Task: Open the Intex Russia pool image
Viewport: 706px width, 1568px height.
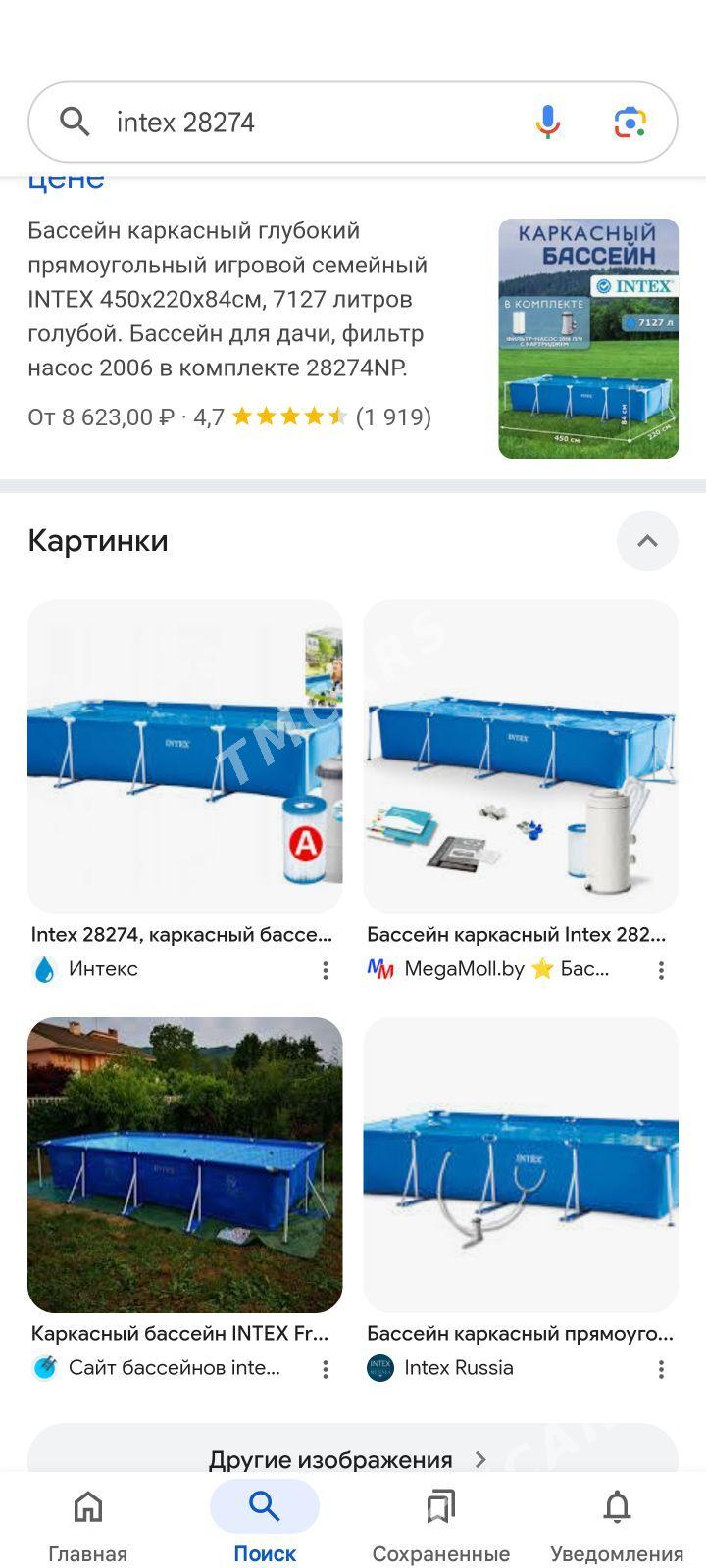Action: tap(520, 1164)
